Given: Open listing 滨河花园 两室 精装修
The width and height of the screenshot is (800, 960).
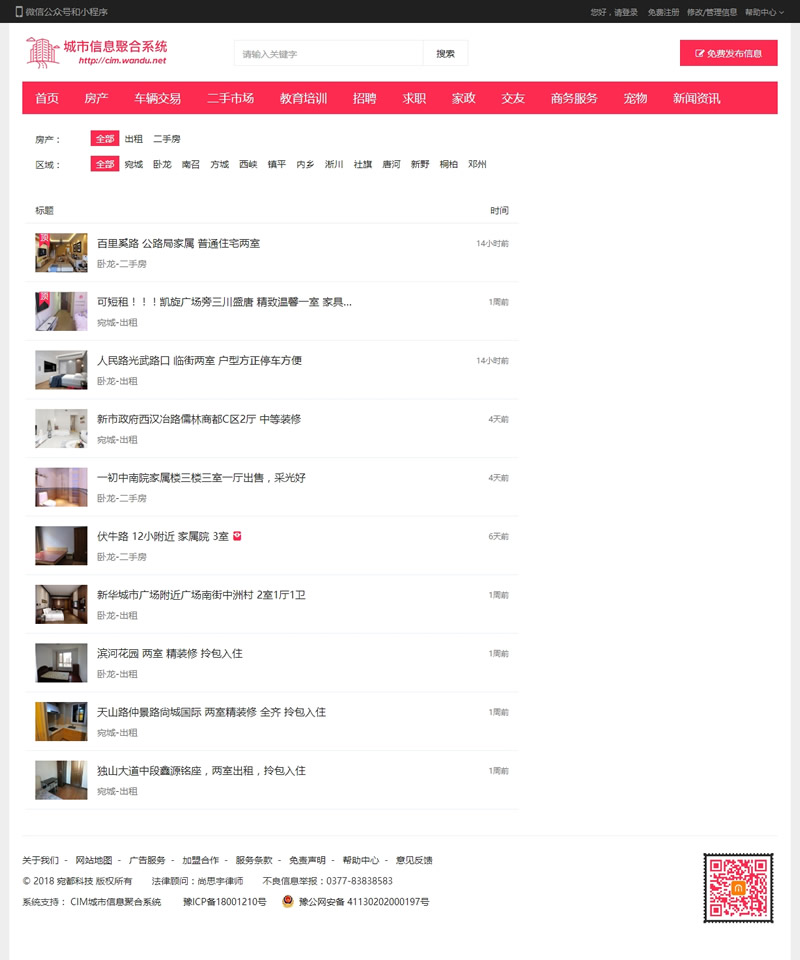Looking at the screenshot, I should (x=169, y=653).
